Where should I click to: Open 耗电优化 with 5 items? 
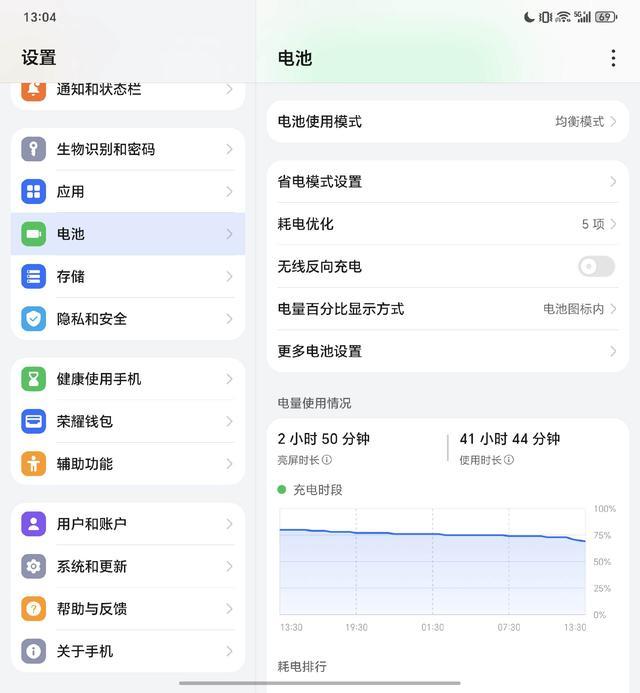click(447, 224)
